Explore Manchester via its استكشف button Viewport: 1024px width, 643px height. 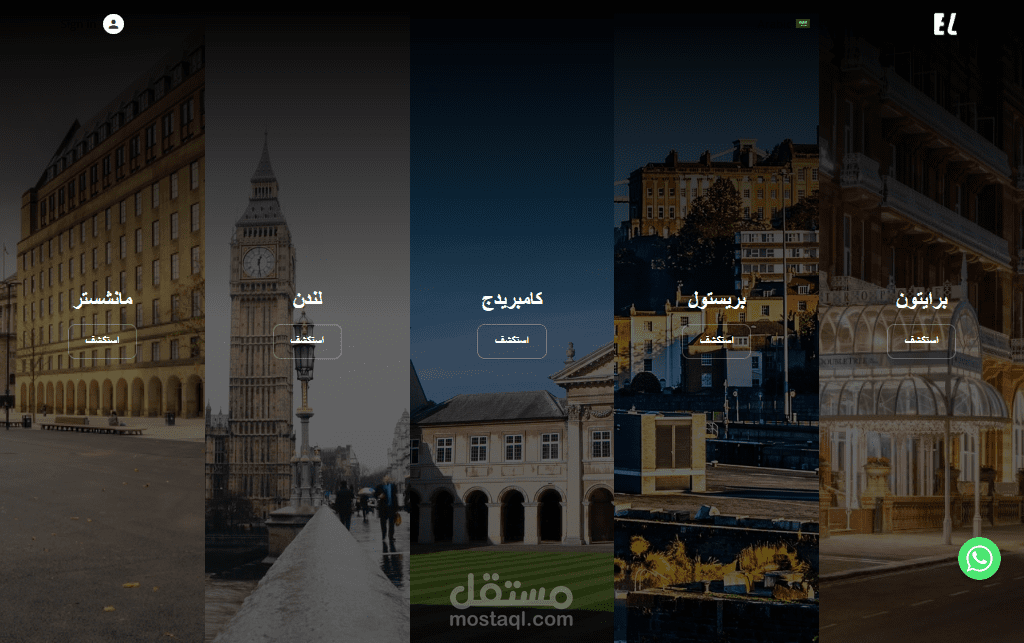point(102,341)
